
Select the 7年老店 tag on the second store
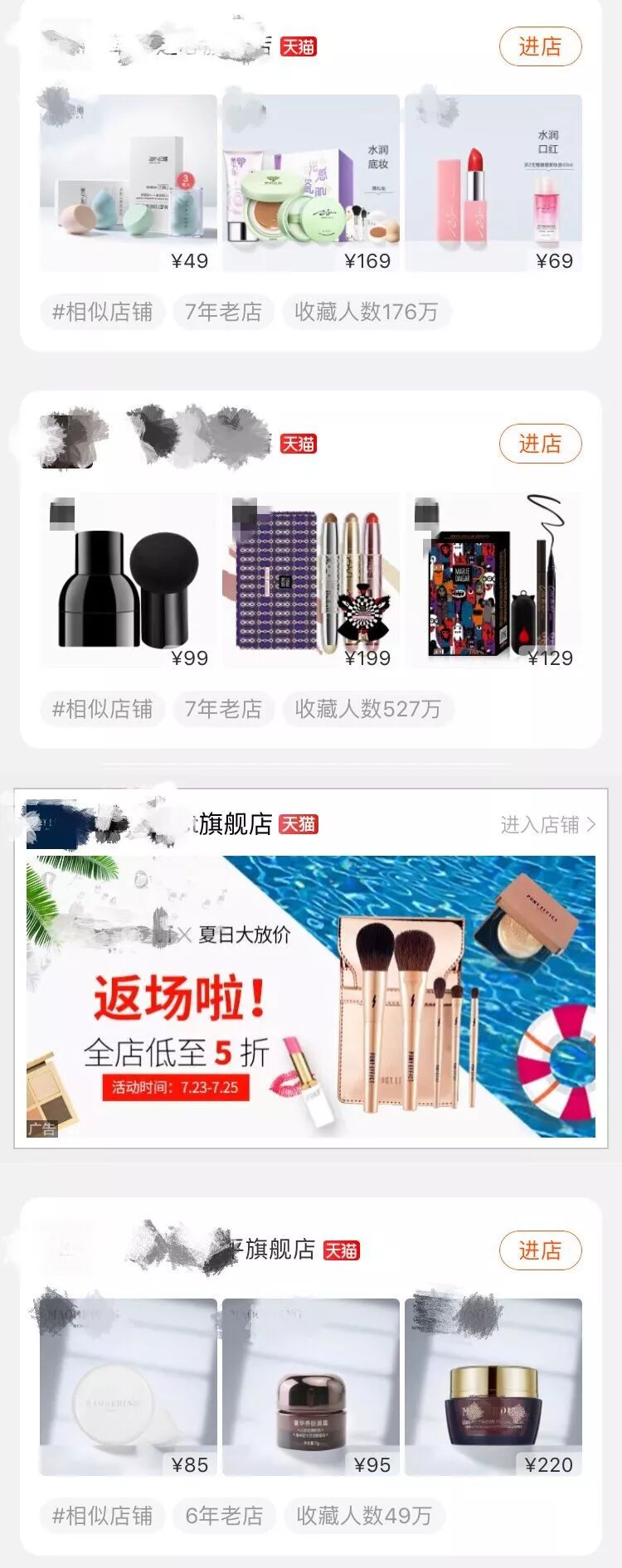click(x=223, y=709)
